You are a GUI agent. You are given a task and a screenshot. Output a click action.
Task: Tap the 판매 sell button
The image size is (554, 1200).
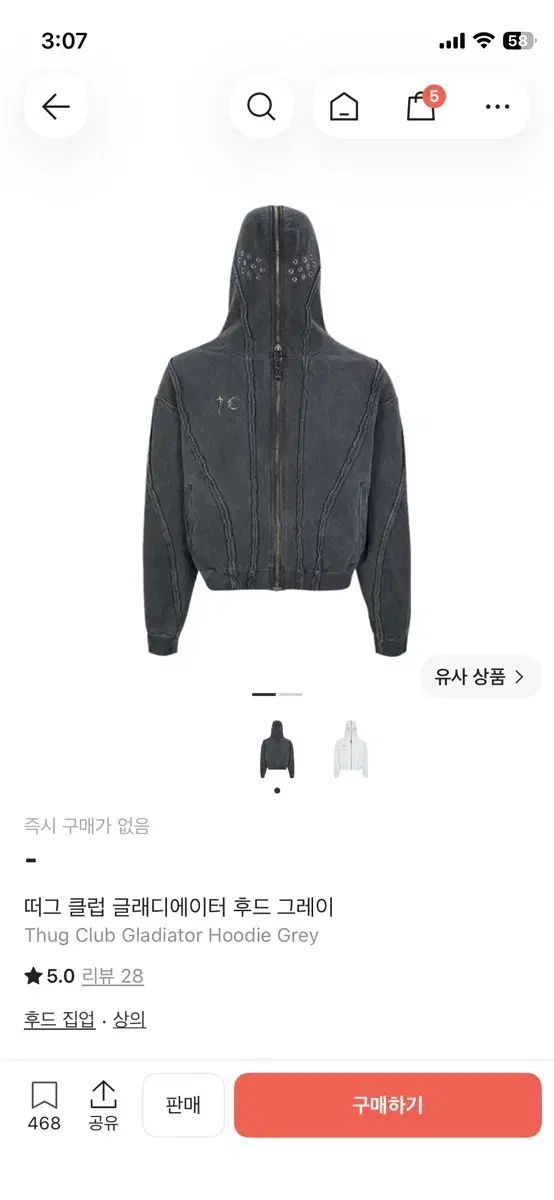tap(183, 1105)
